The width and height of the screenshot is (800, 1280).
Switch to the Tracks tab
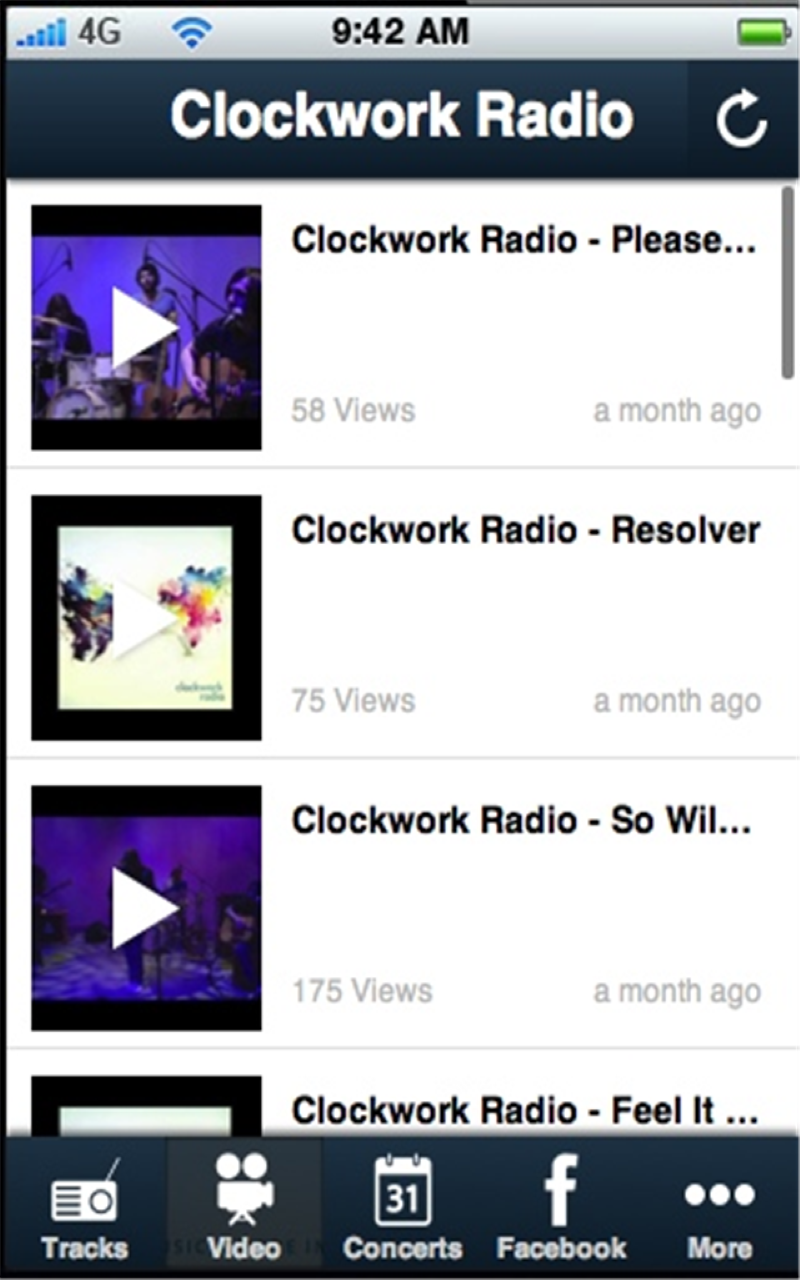click(x=84, y=1207)
